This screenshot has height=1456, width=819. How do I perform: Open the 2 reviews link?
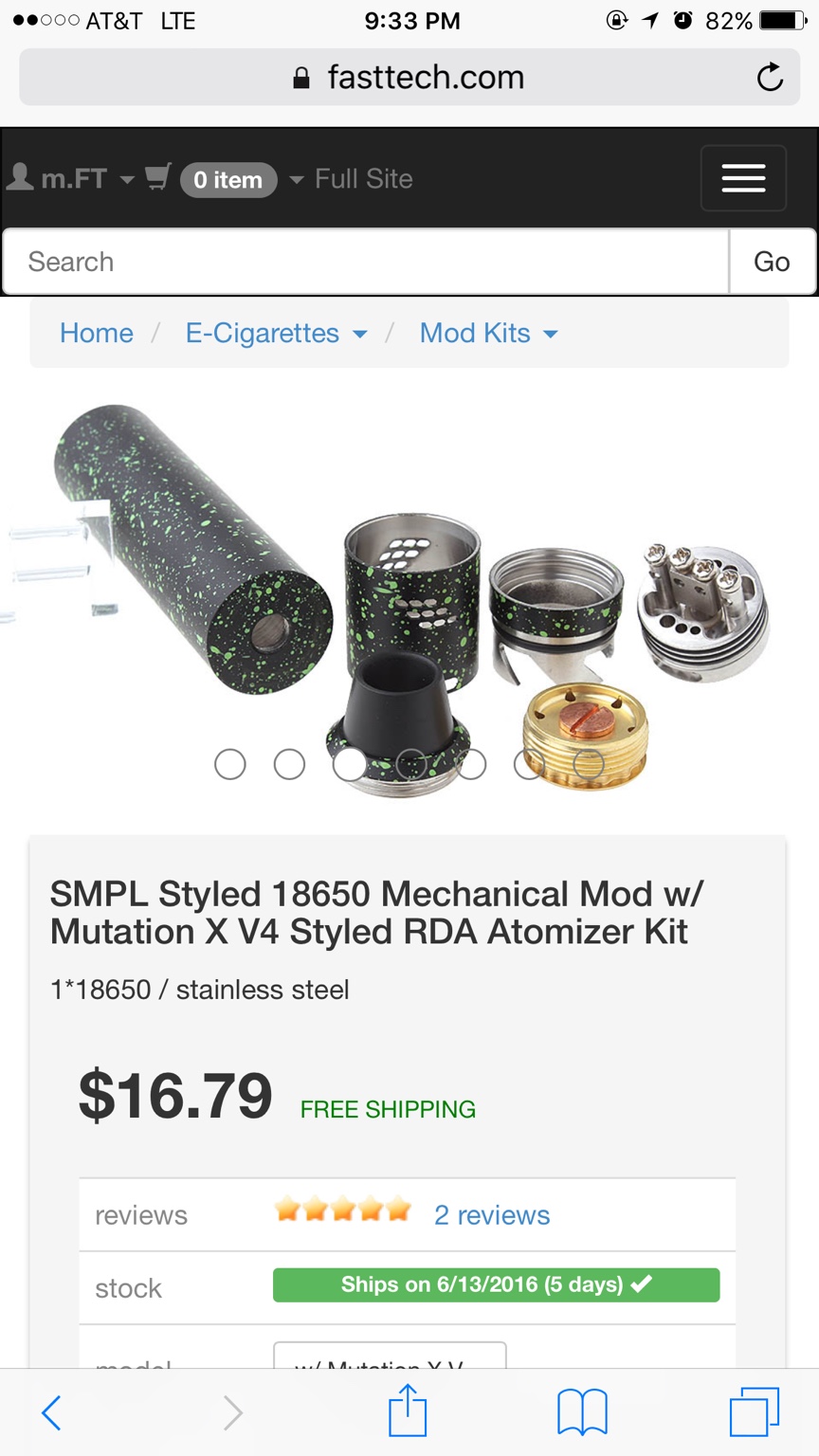(x=491, y=1214)
